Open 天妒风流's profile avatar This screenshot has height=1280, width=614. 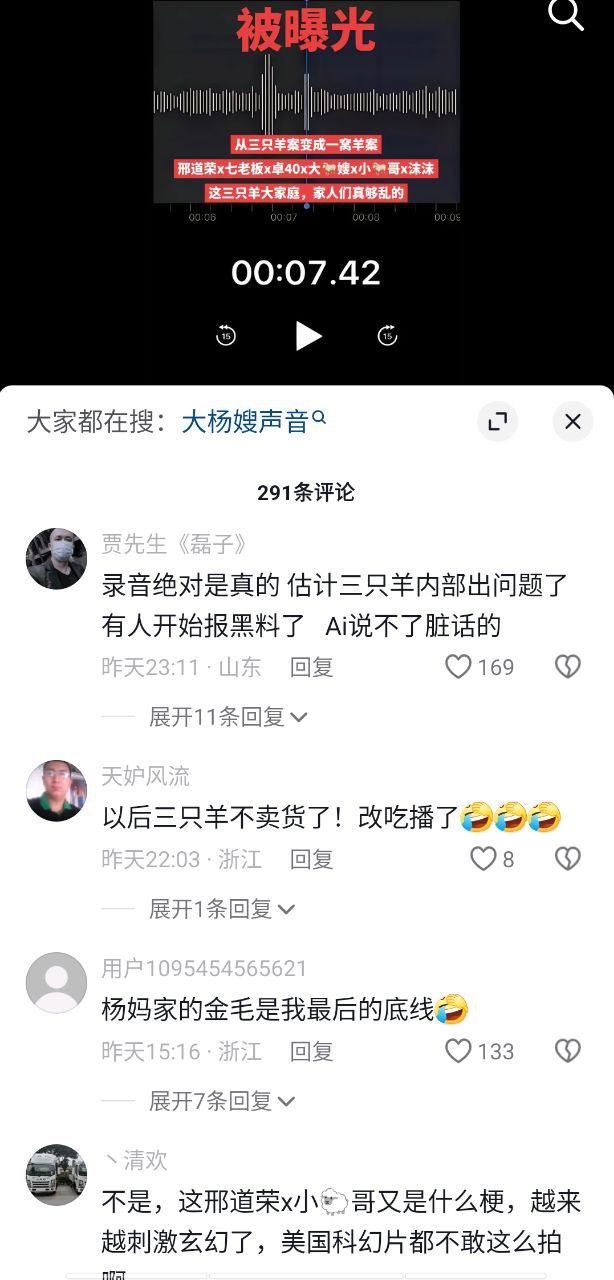point(56,791)
